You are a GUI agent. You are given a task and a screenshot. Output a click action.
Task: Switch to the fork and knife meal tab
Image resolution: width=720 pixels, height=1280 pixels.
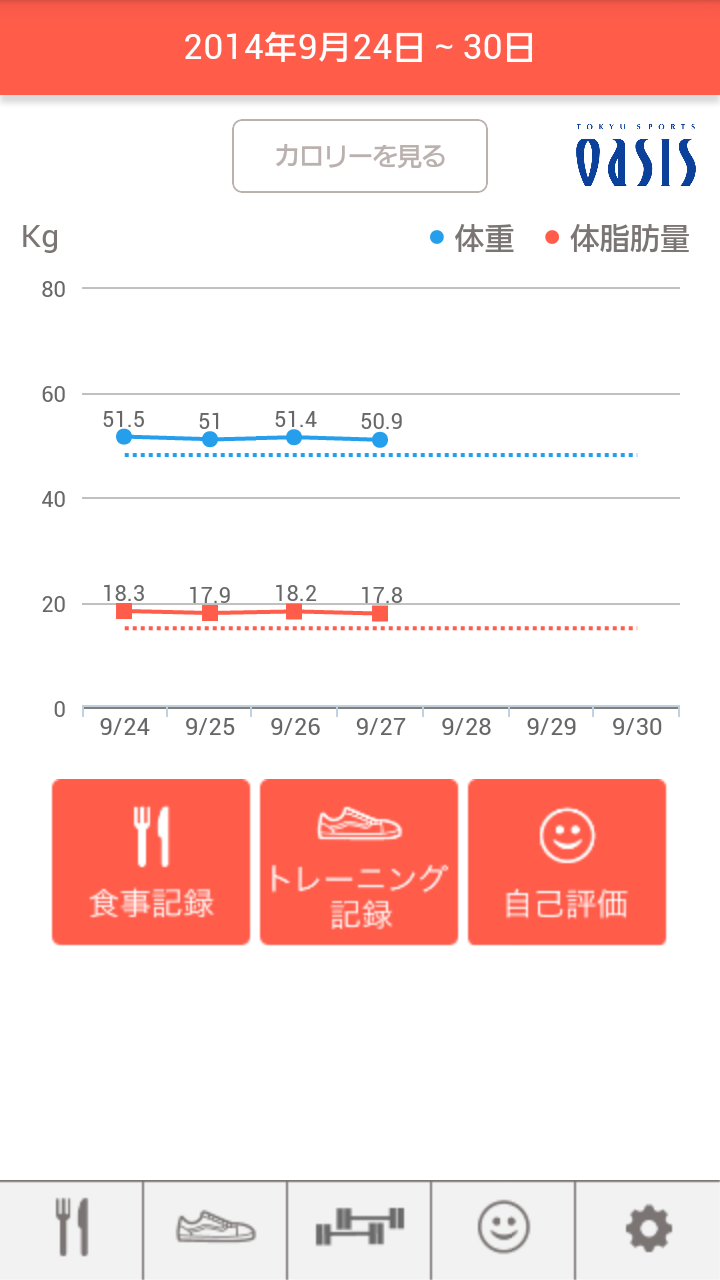72,1230
